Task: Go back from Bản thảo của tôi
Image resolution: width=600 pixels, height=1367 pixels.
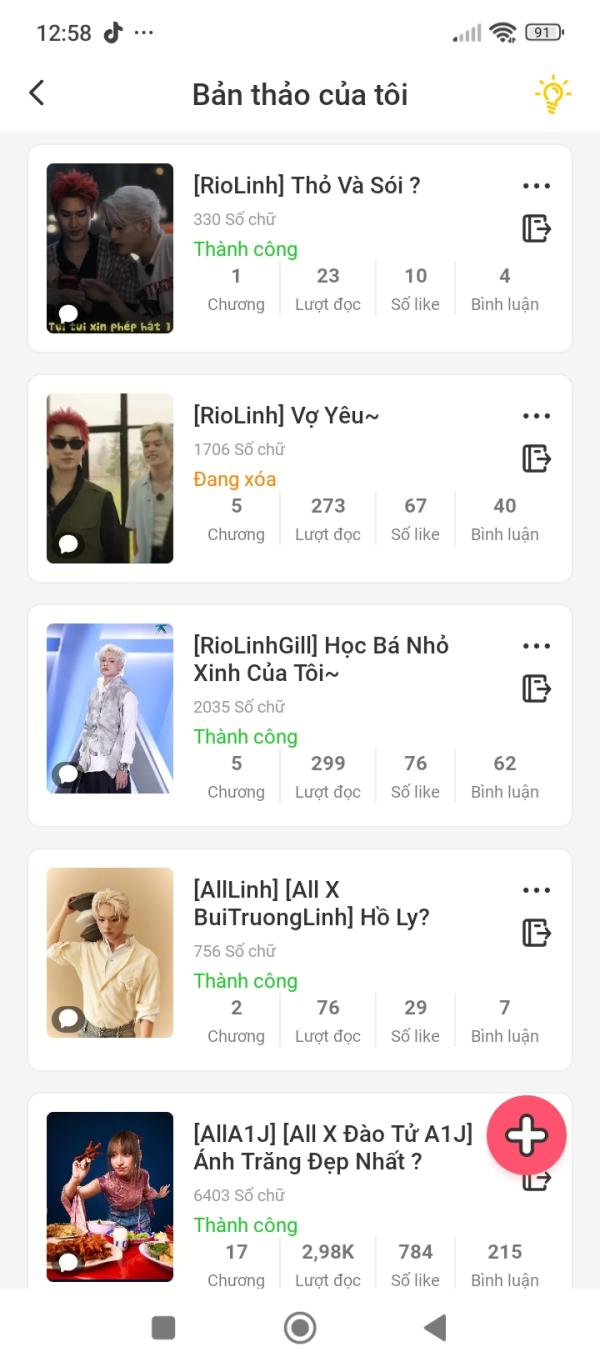Action: [x=37, y=93]
